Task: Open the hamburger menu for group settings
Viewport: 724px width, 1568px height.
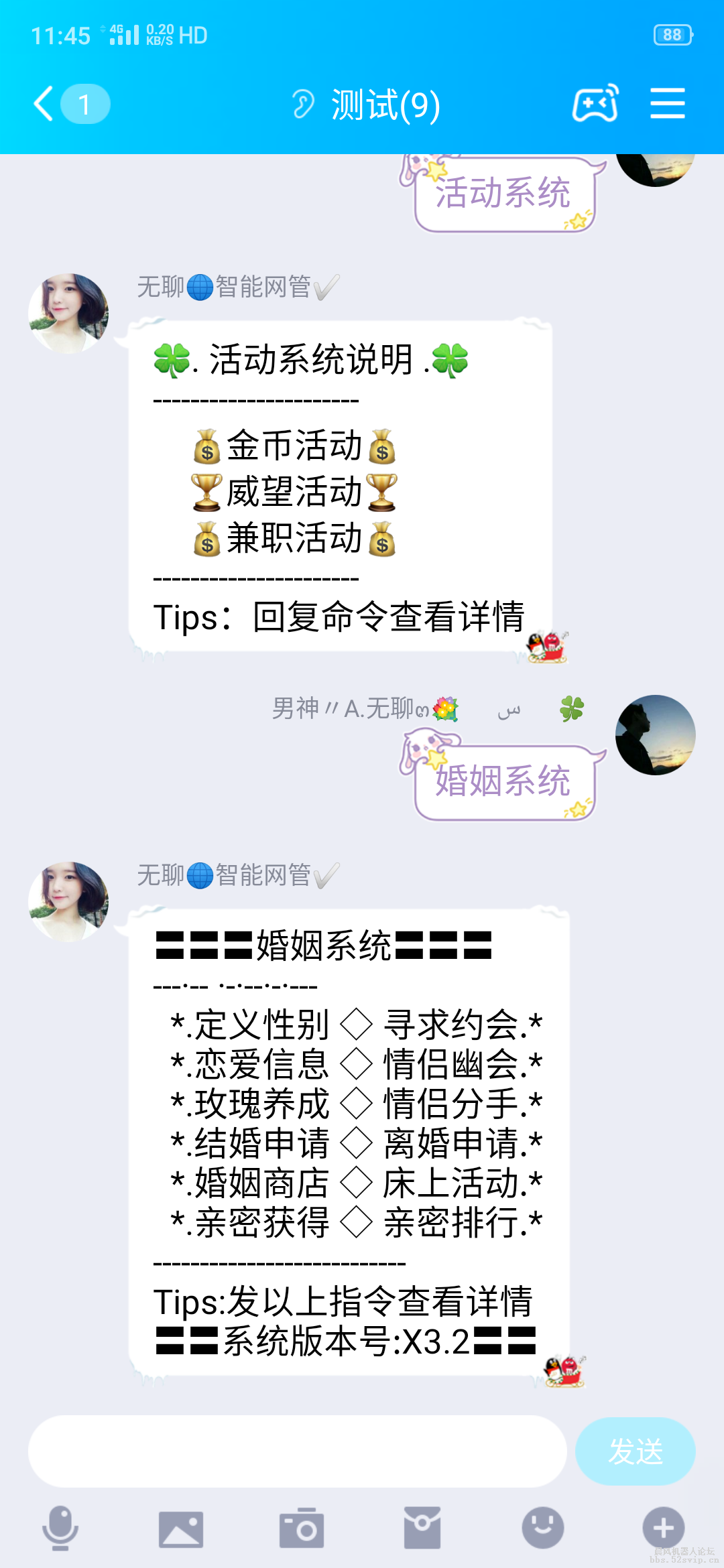Action: pyautogui.click(x=667, y=102)
